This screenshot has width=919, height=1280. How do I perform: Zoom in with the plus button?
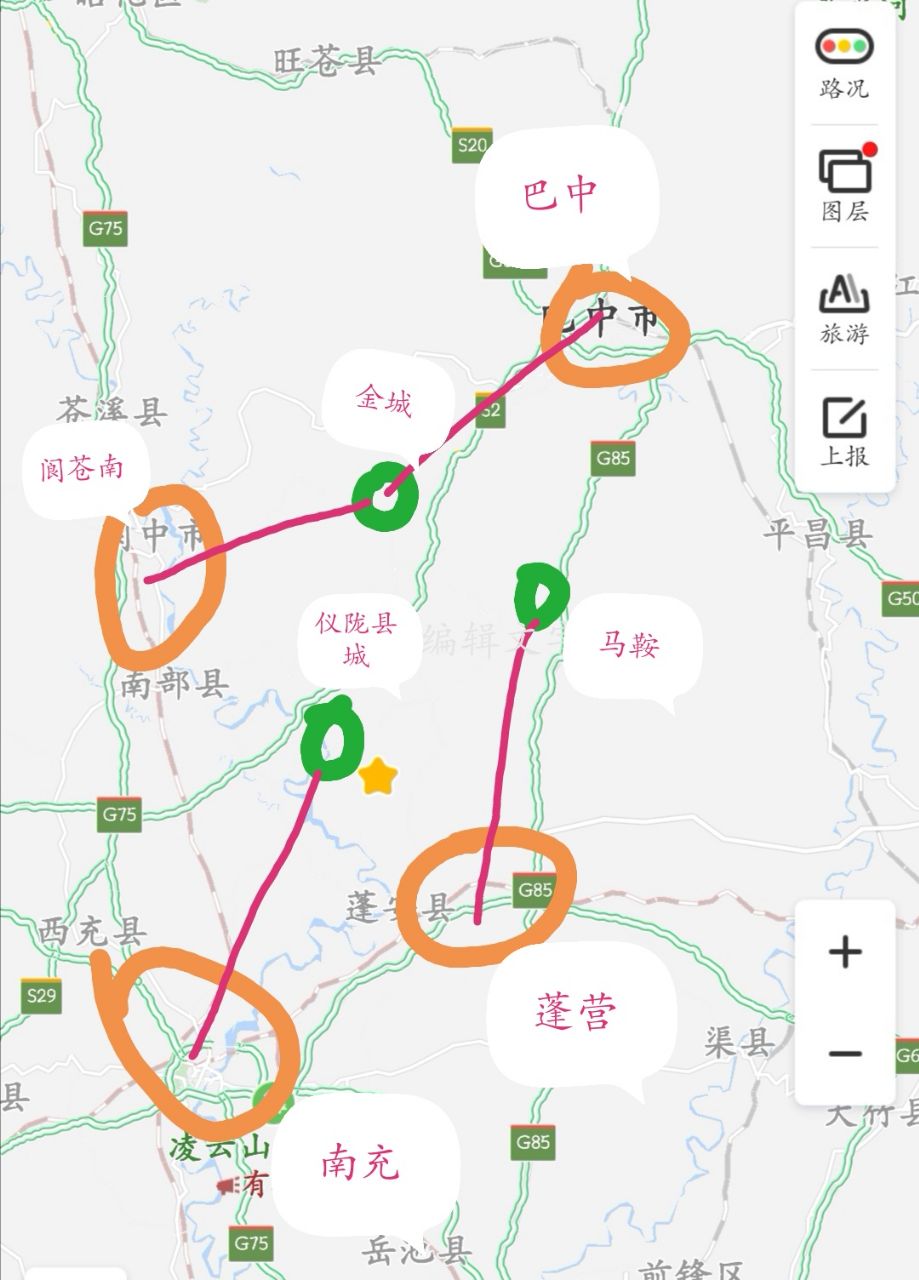845,951
